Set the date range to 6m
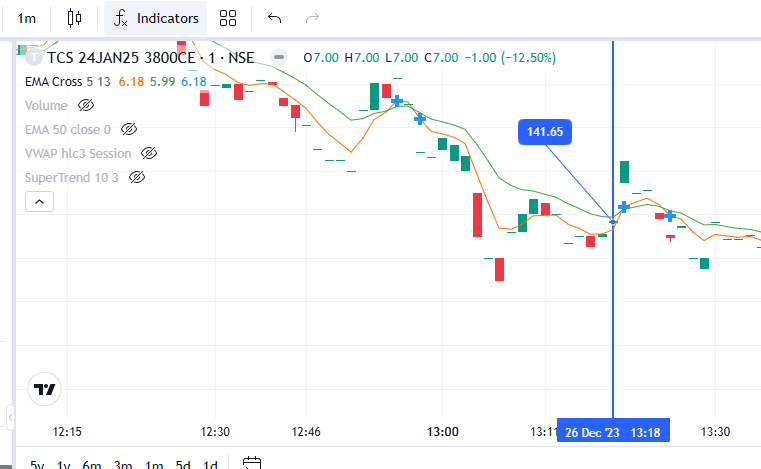 click(x=92, y=465)
